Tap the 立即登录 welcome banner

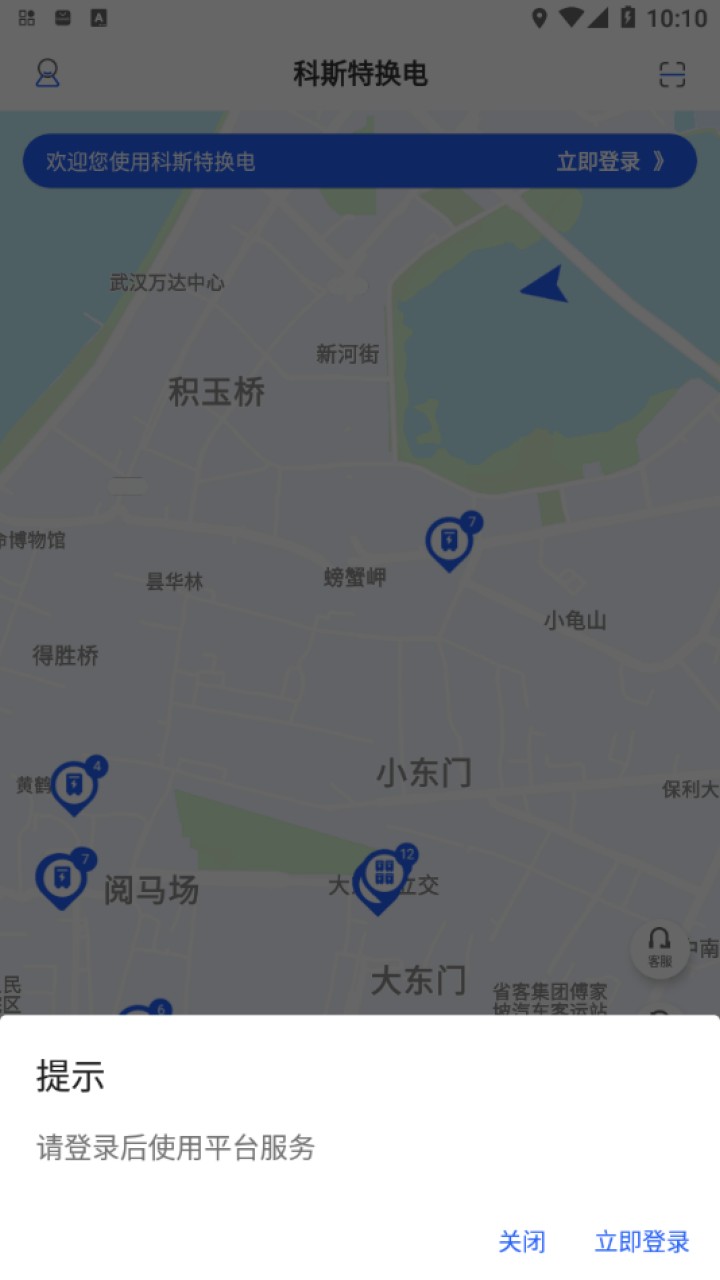(610, 161)
